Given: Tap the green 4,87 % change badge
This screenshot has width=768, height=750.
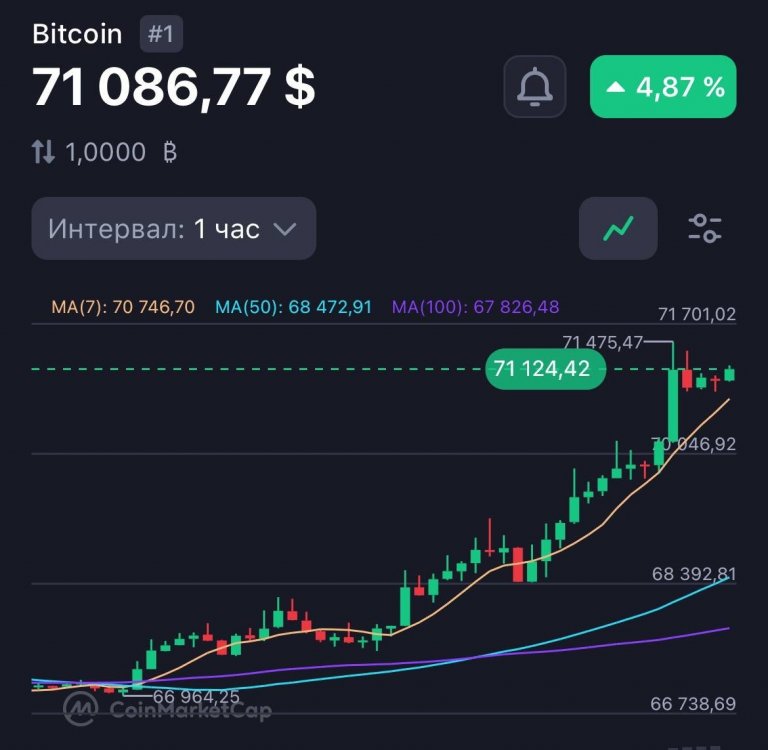Looking at the screenshot, I should pyautogui.click(x=664, y=88).
